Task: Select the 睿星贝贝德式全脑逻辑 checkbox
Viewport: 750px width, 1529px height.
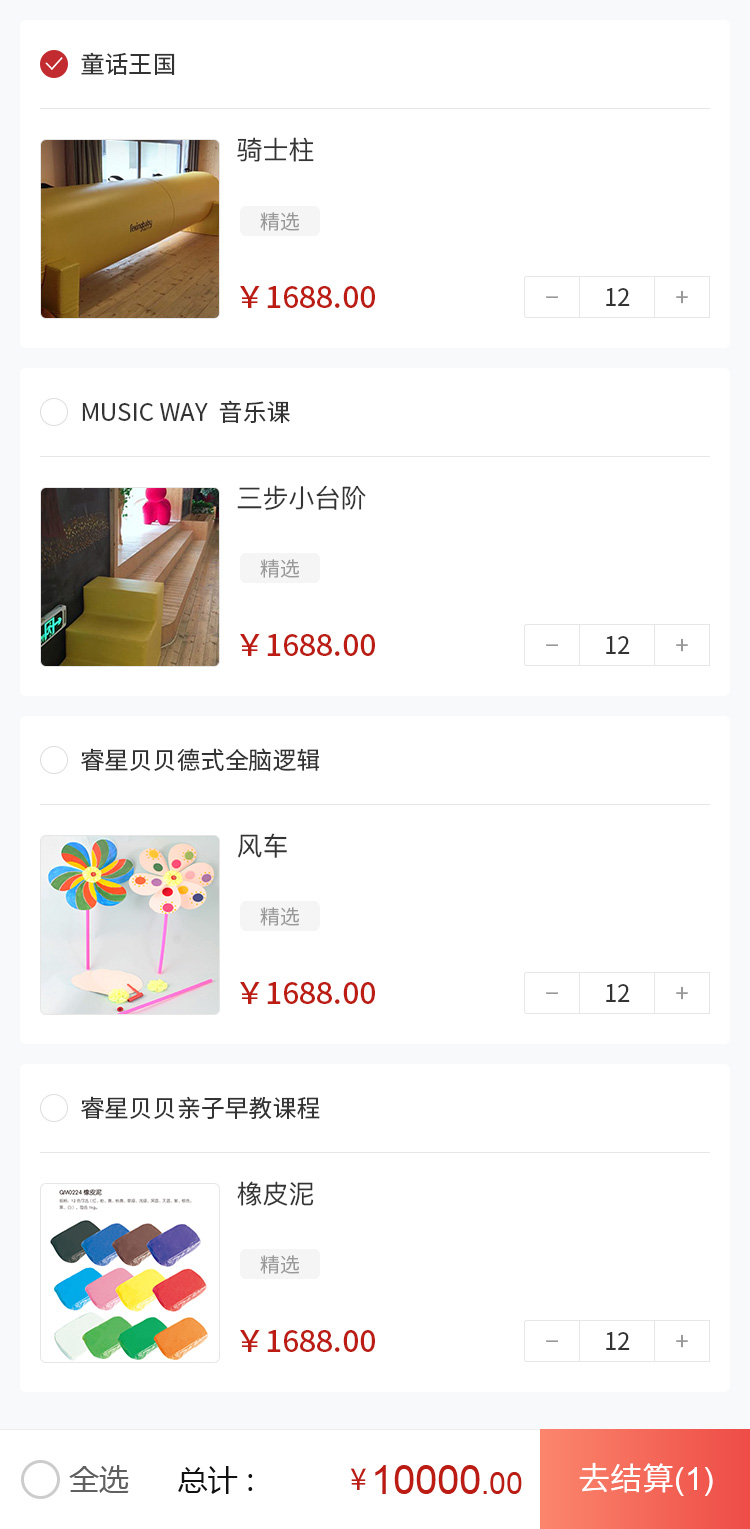Action: coord(54,760)
